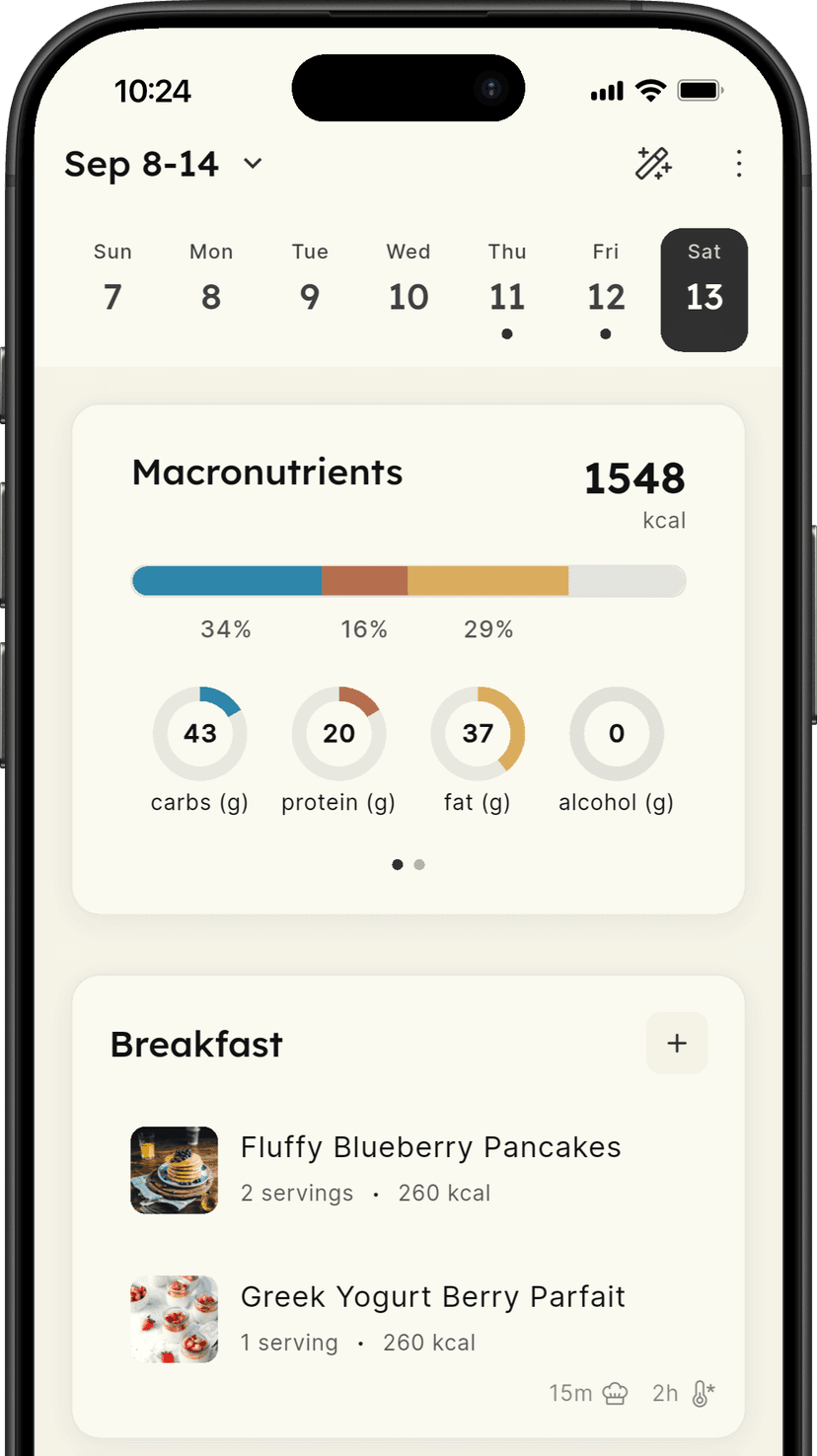Image resolution: width=817 pixels, height=1456 pixels.
Task: View Thursday 11 meal plan
Action: point(507,286)
